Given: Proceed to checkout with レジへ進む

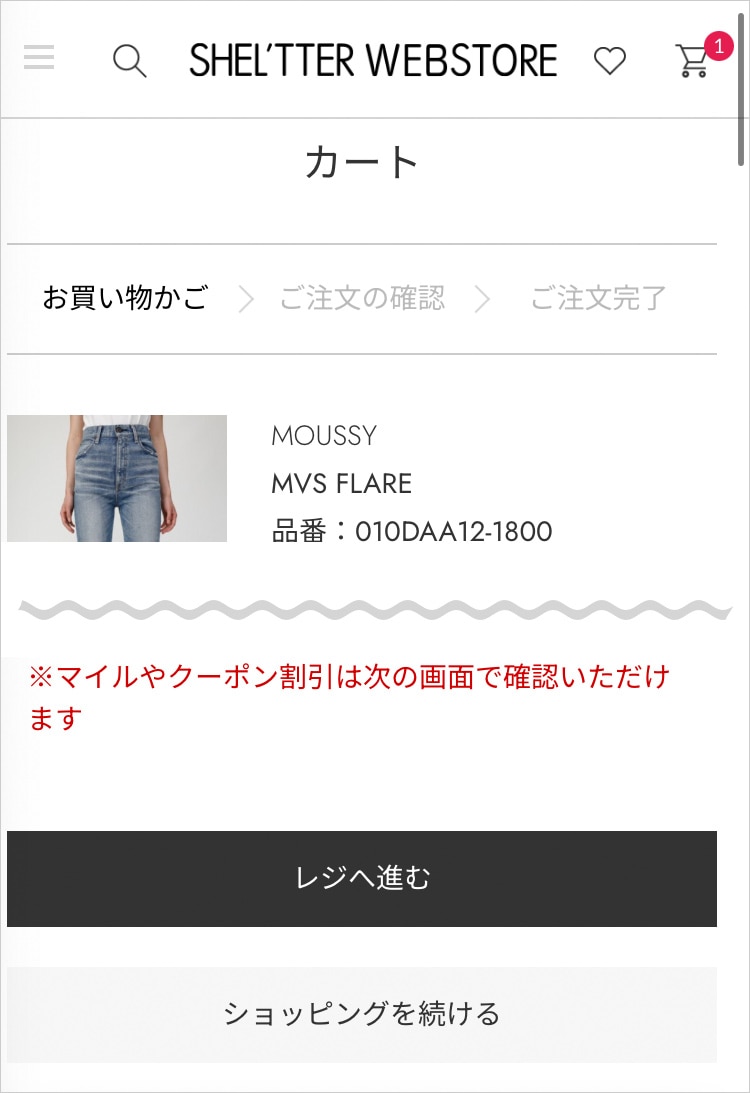Looking at the screenshot, I should tap(362, 878).
